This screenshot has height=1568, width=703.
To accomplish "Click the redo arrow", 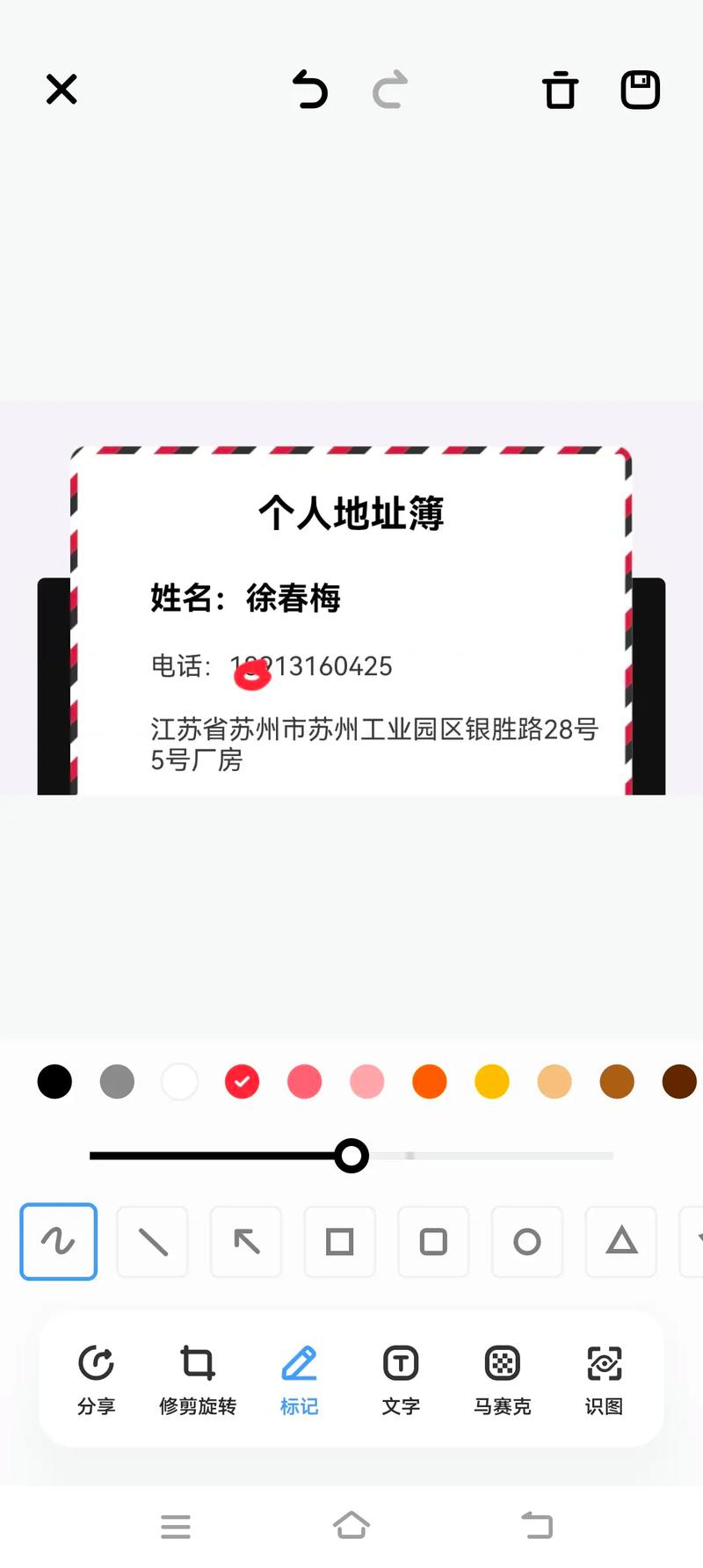I will point(388,89).
